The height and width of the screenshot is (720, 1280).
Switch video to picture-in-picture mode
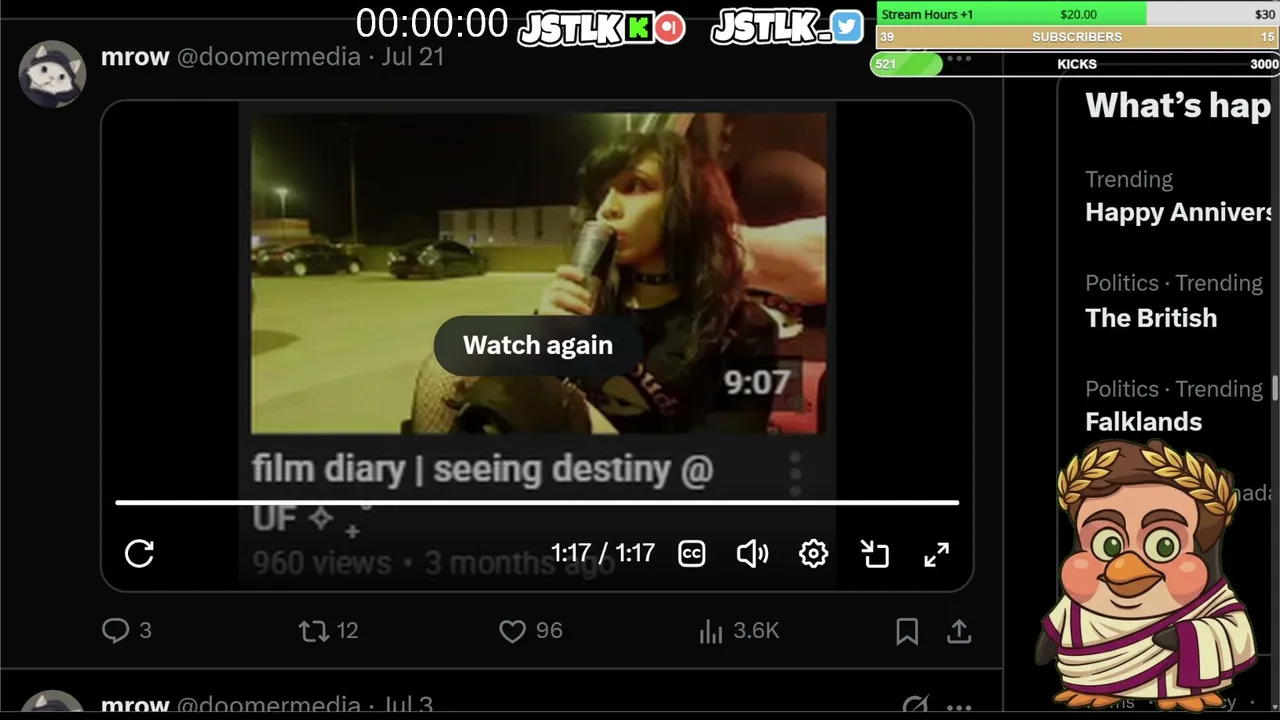[875, 553]
